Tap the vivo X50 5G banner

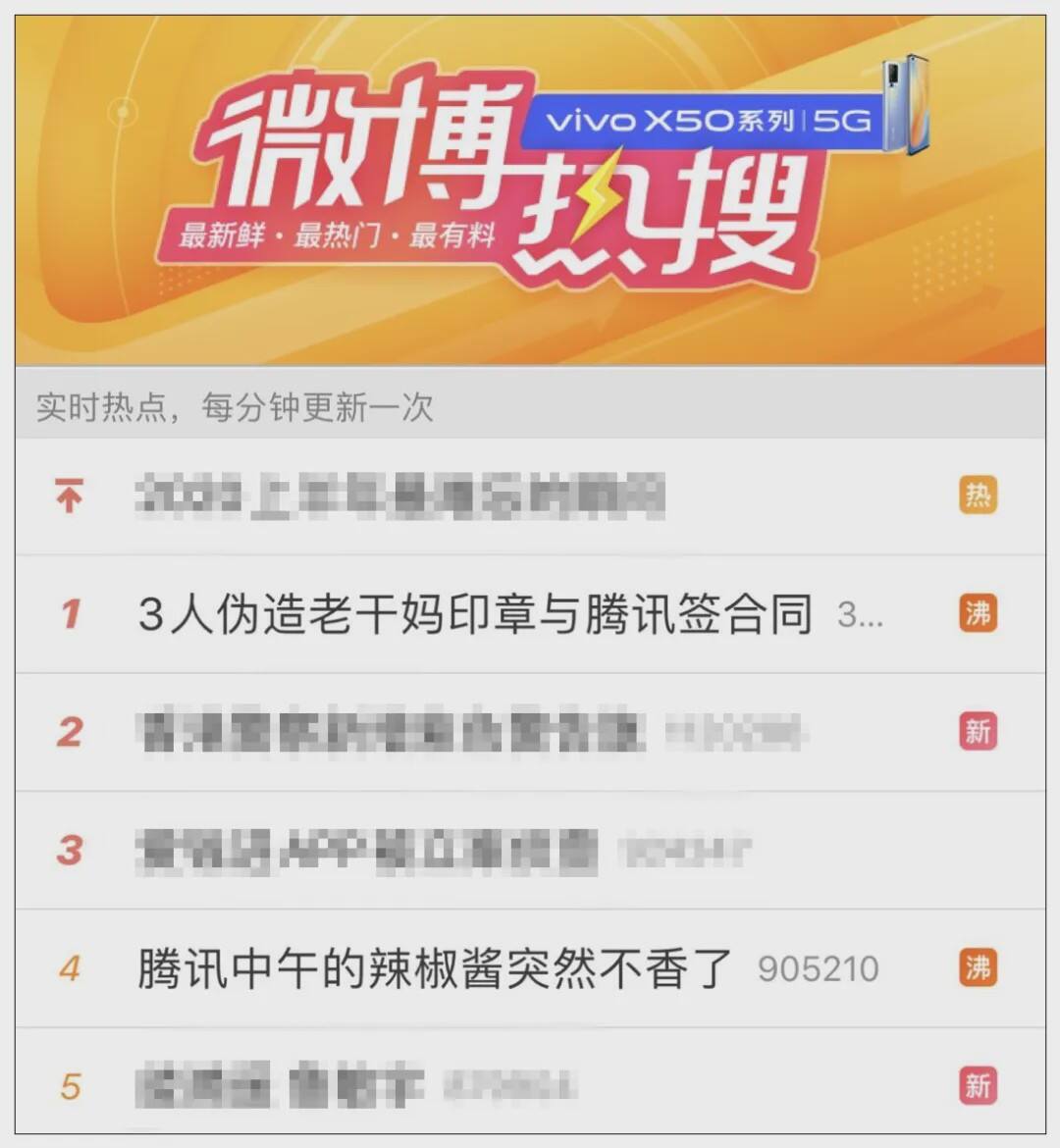pos(709,120)
